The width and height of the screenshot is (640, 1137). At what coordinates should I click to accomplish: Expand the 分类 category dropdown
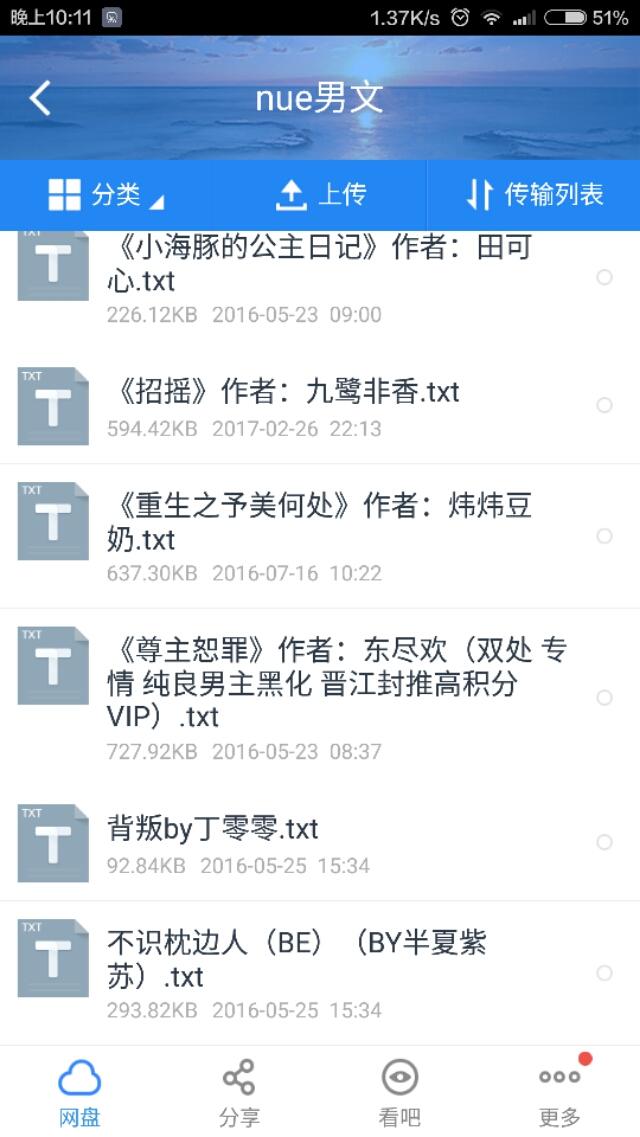click(106, 194)
